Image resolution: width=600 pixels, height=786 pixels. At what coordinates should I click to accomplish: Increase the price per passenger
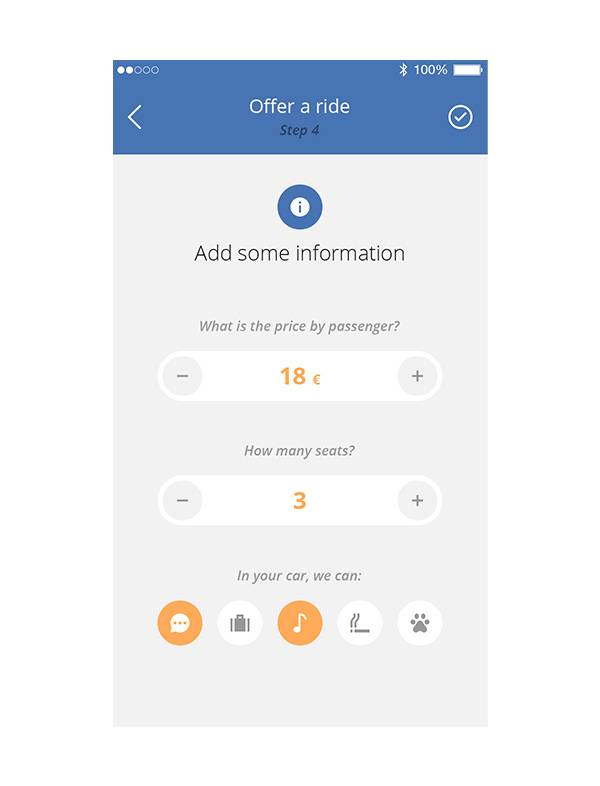pos(418,376)
